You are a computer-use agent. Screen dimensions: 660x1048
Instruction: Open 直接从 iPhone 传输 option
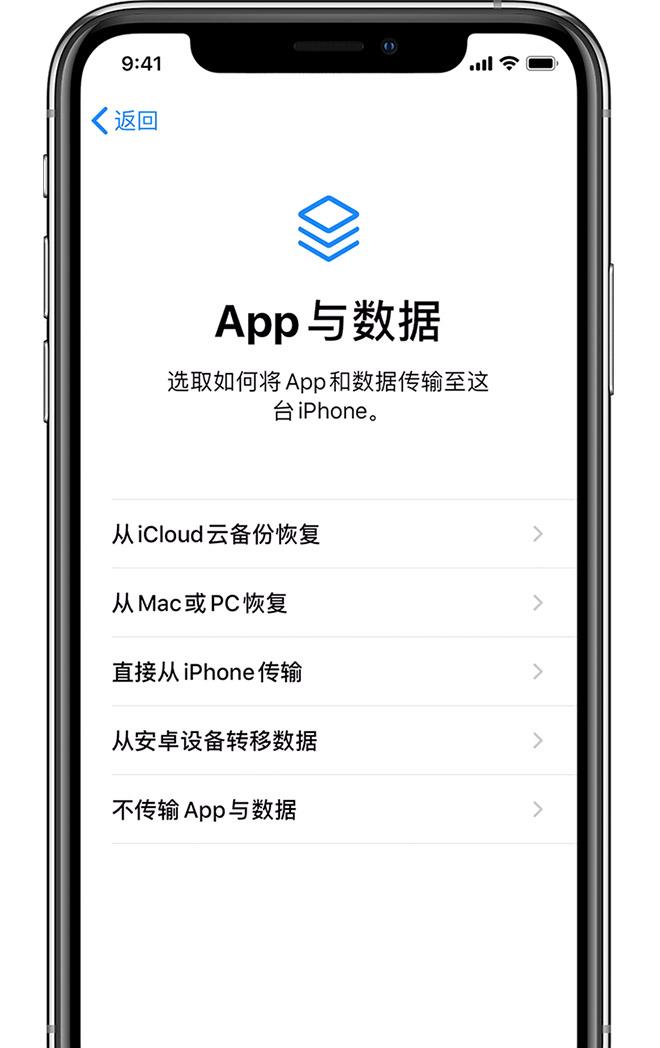330,672
